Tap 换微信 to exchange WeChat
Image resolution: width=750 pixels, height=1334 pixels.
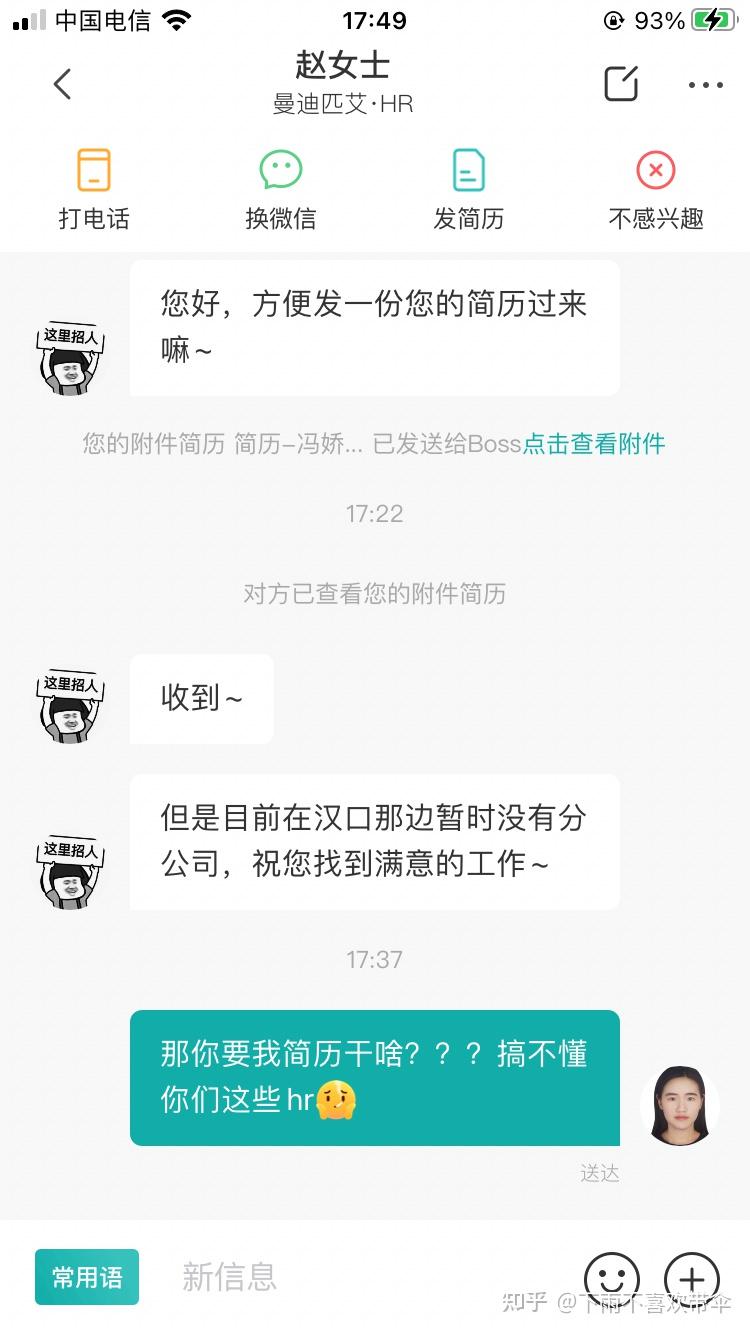coord(281,191)
